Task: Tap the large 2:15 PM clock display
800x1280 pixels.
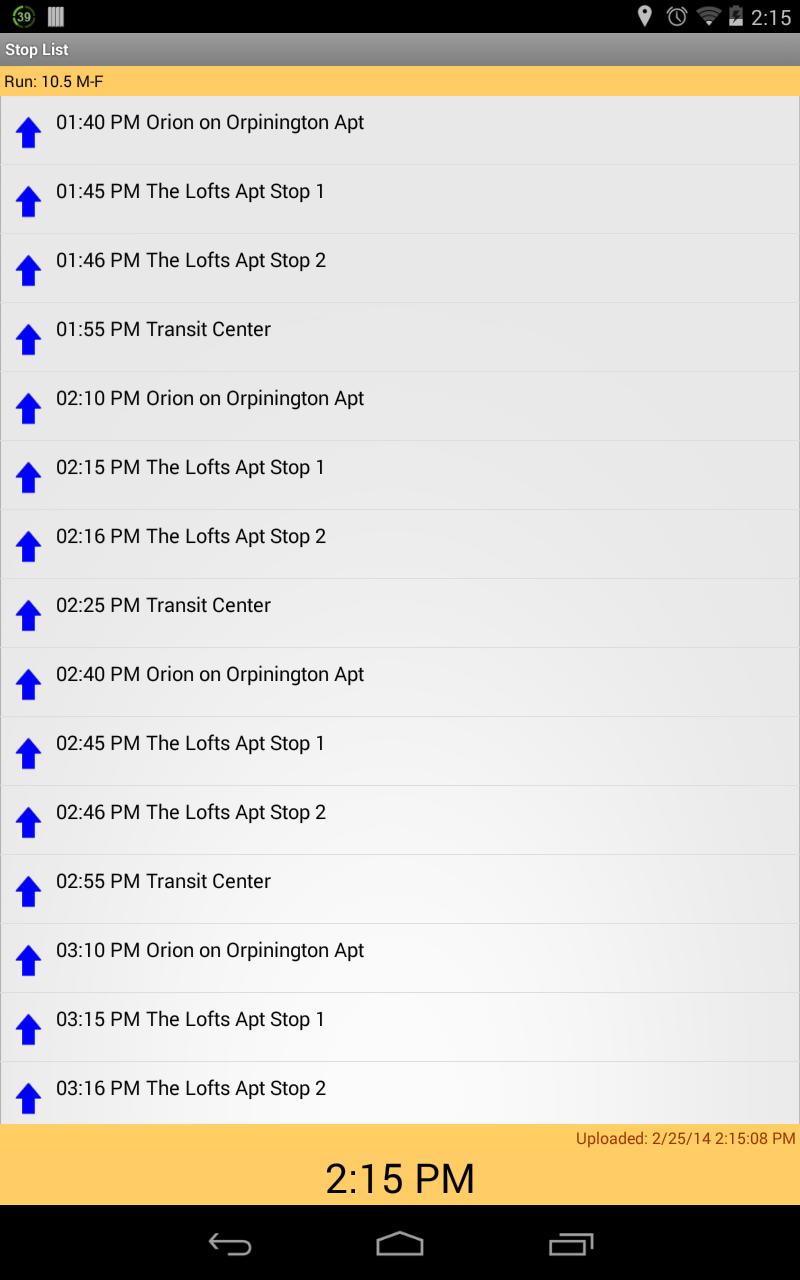Action: (x=400, y=1178)
